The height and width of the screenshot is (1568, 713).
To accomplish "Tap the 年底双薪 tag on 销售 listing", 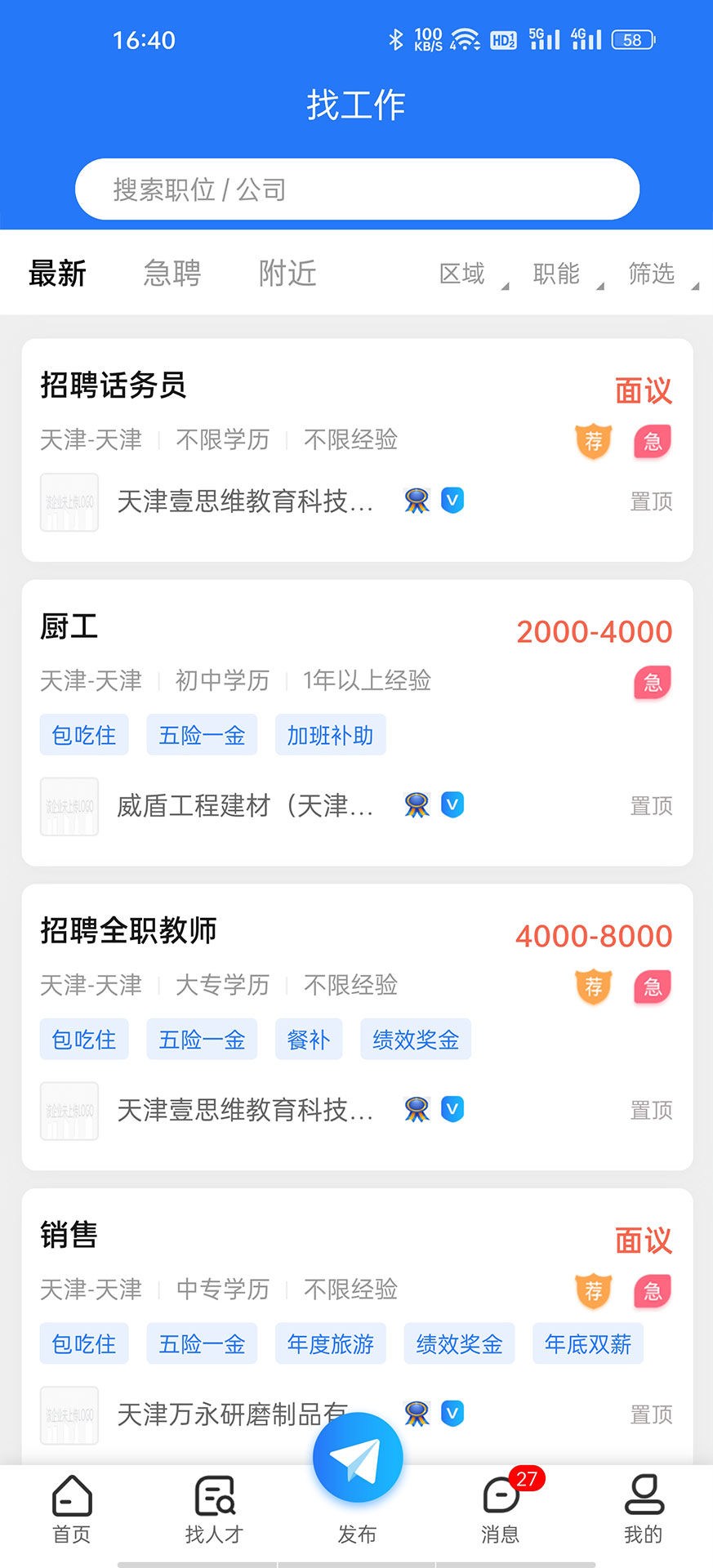I will [x=587, y=1343].
